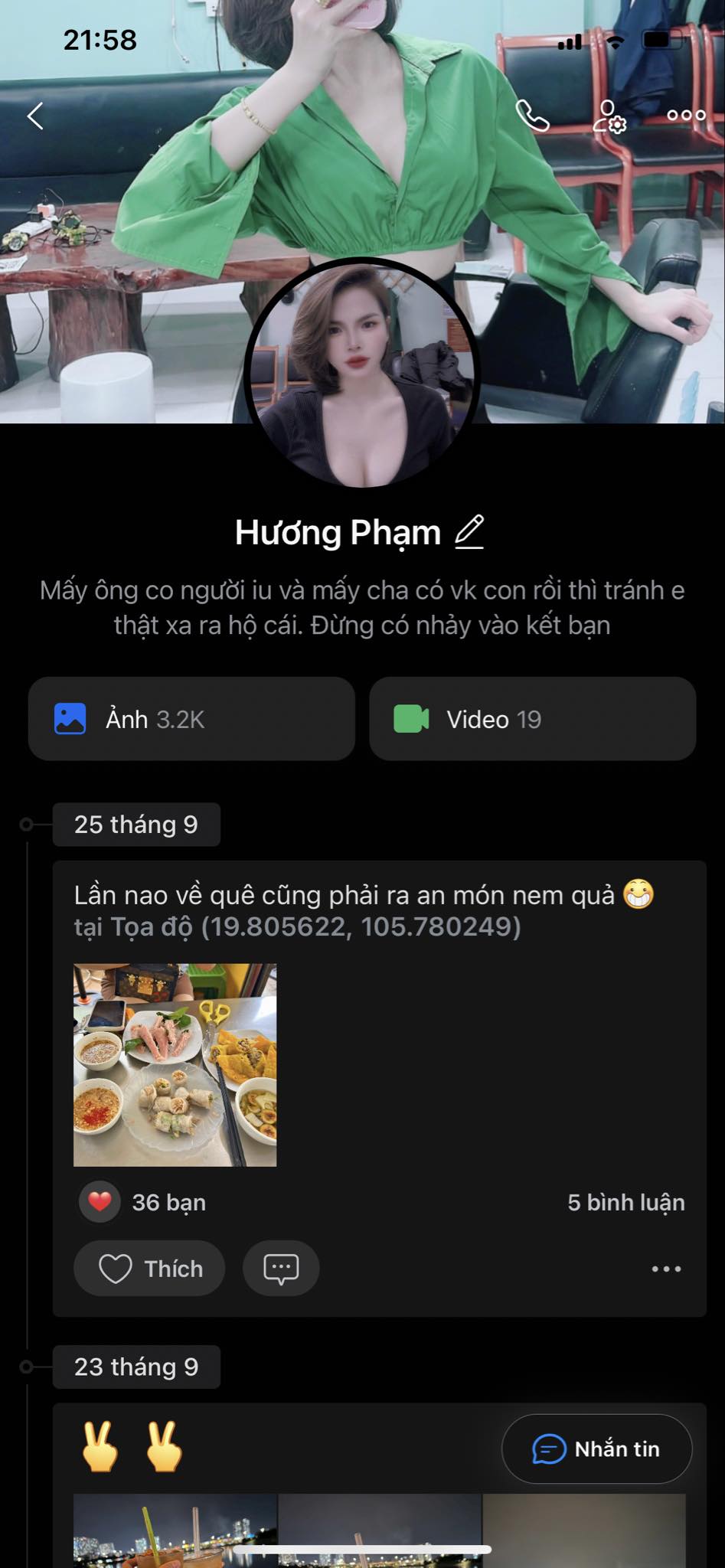
Task: Open the food photo in the 25 tháng 9 post
Action: [x=175, y=1065]
